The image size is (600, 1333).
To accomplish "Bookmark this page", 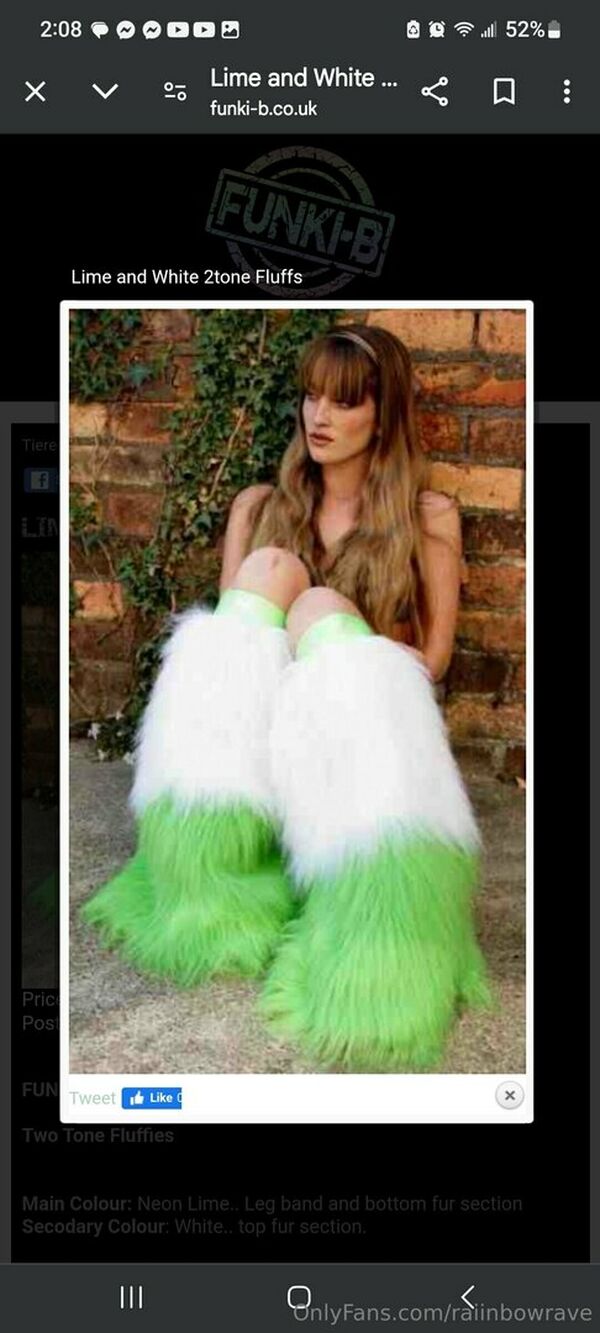I will coord(504,92).
